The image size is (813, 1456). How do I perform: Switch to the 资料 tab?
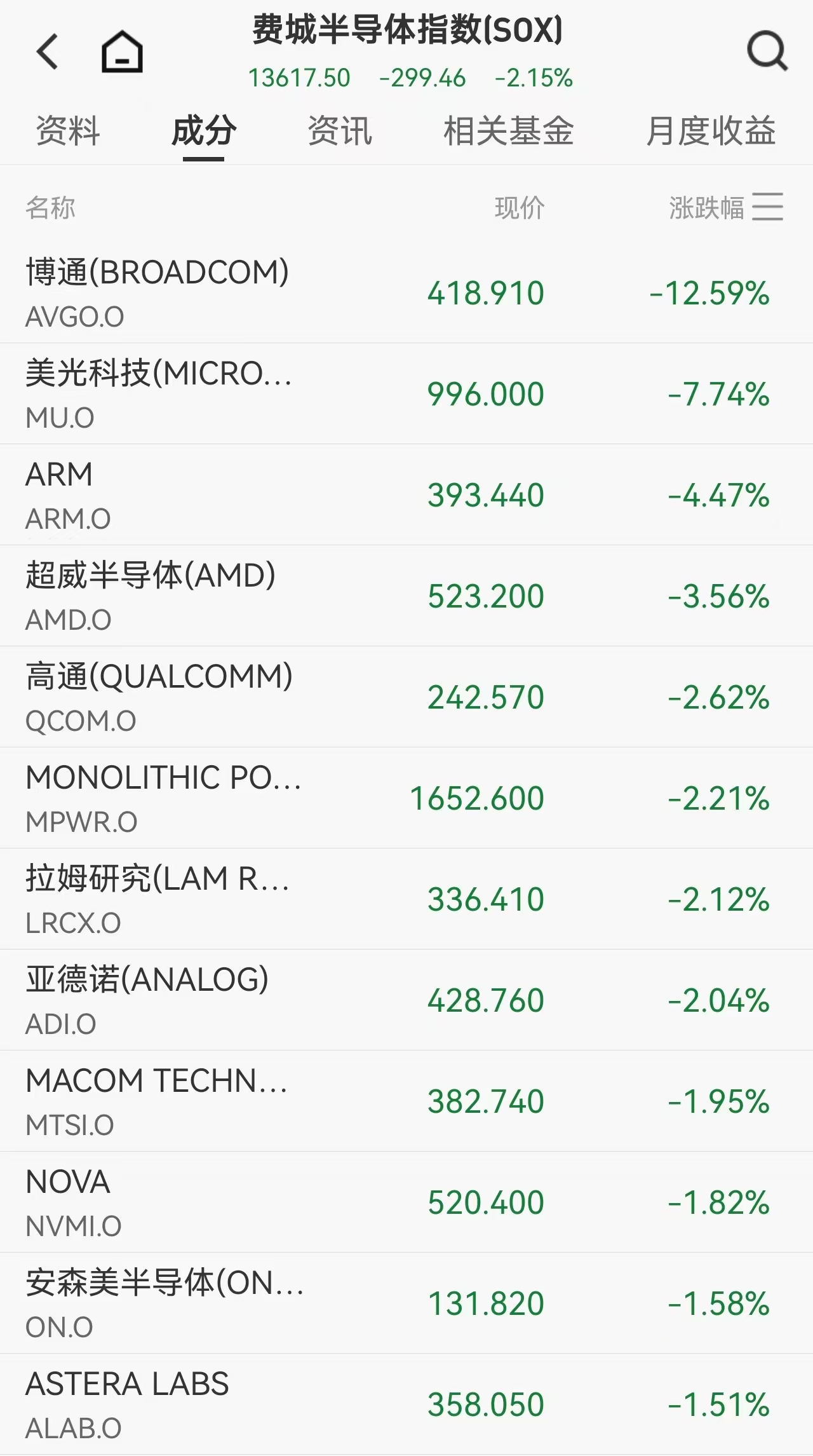click(x=68, y=131)
